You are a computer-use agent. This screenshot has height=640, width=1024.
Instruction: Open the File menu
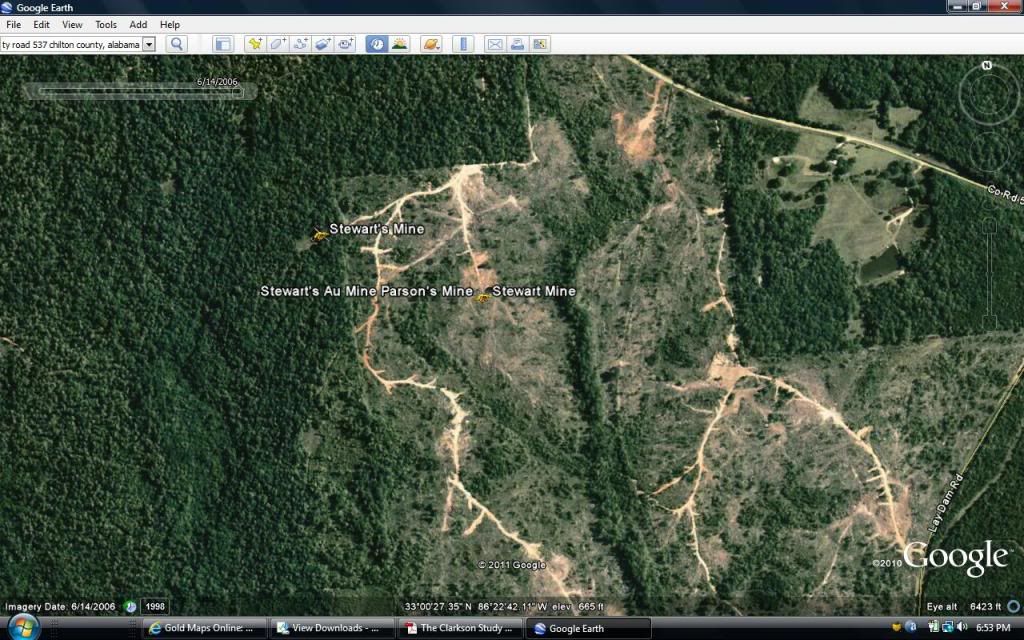13,24
